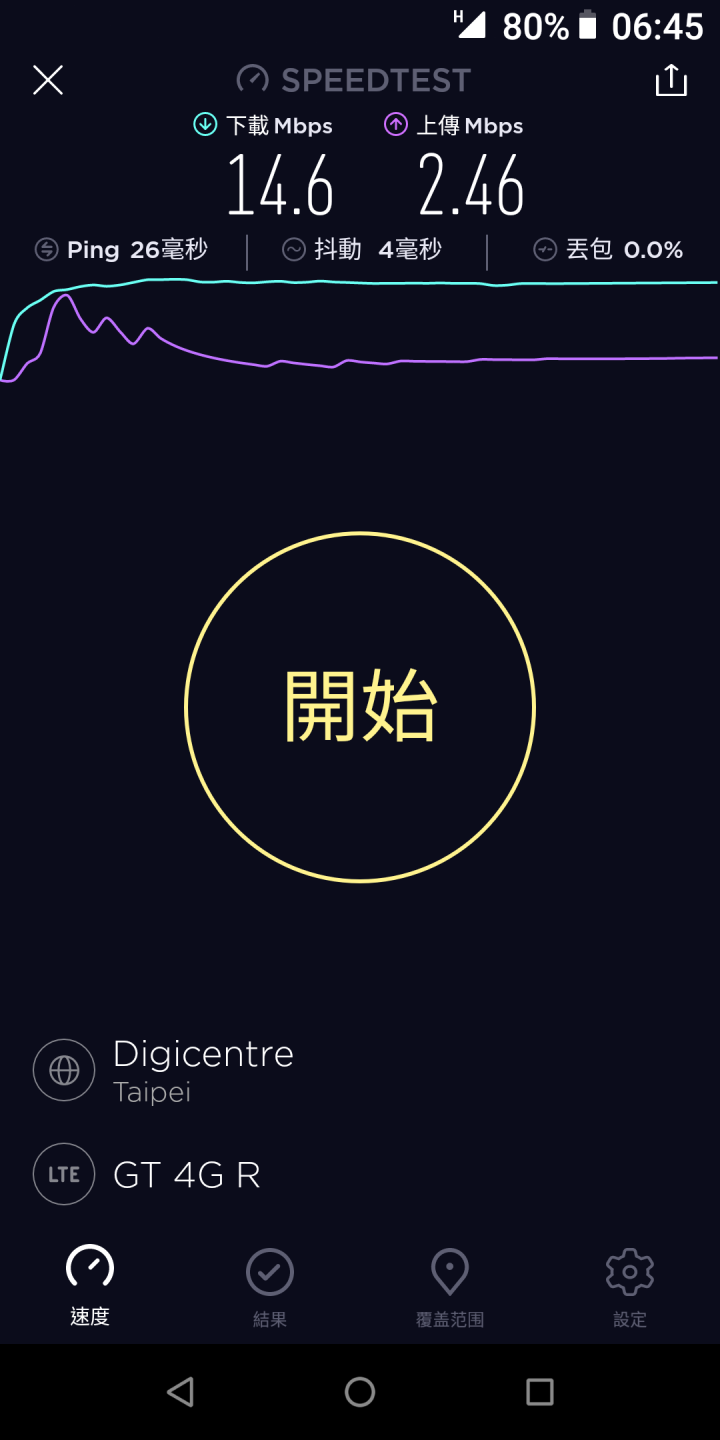Tap the system back button
Viewport: 720px width, 1440px height.
[180, 1392]
